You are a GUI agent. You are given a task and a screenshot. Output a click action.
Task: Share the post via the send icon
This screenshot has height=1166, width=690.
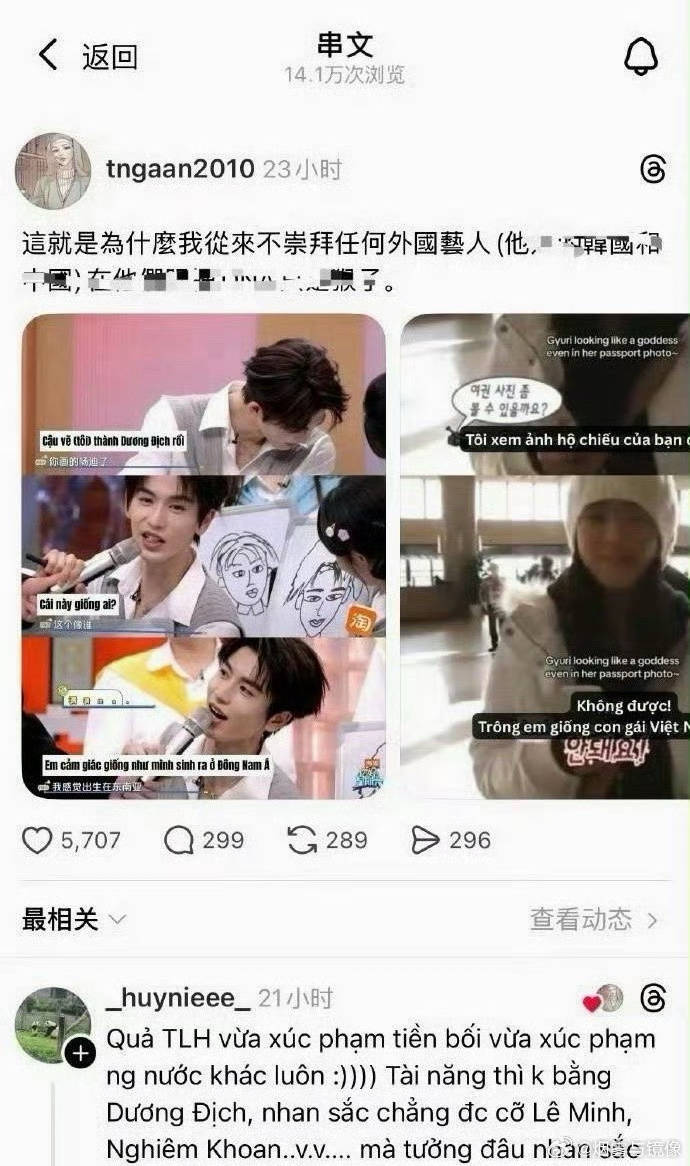tap(425, 840)
